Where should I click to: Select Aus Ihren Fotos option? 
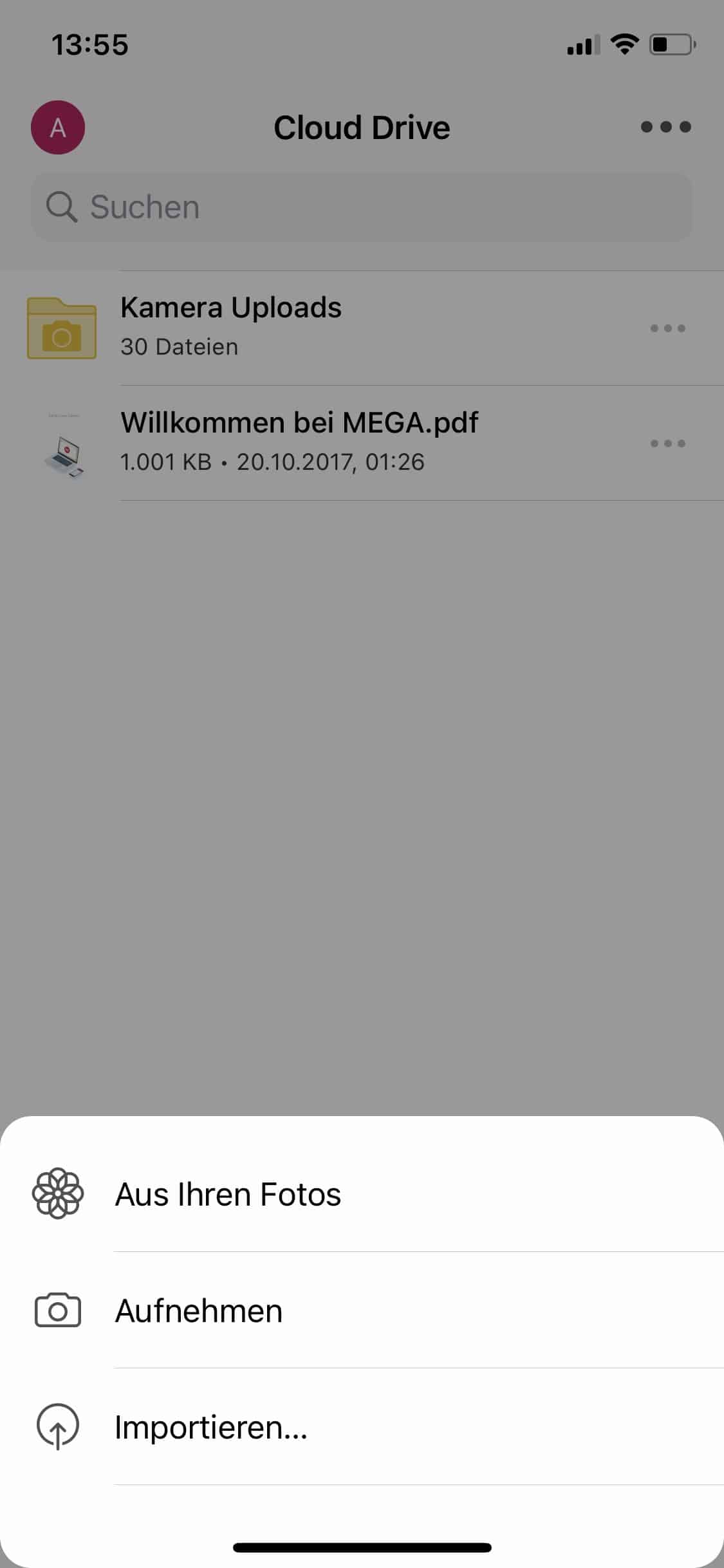362,1194
